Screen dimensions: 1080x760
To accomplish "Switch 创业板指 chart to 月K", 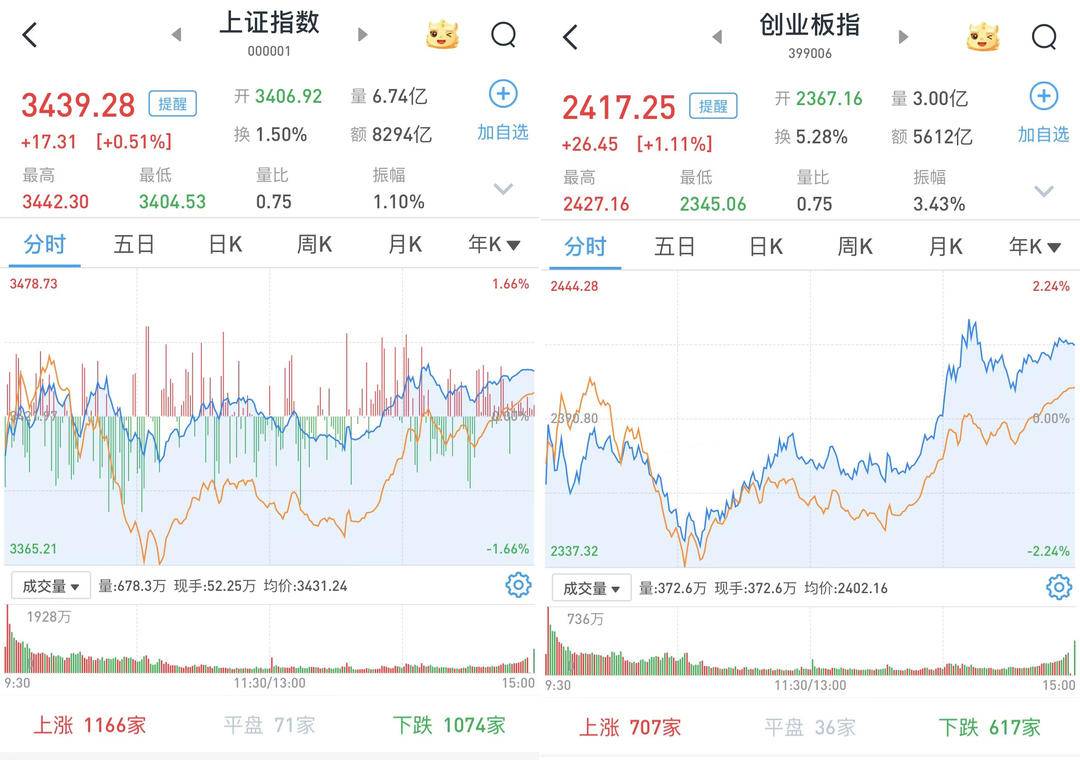I will click(x=945, y=247).
